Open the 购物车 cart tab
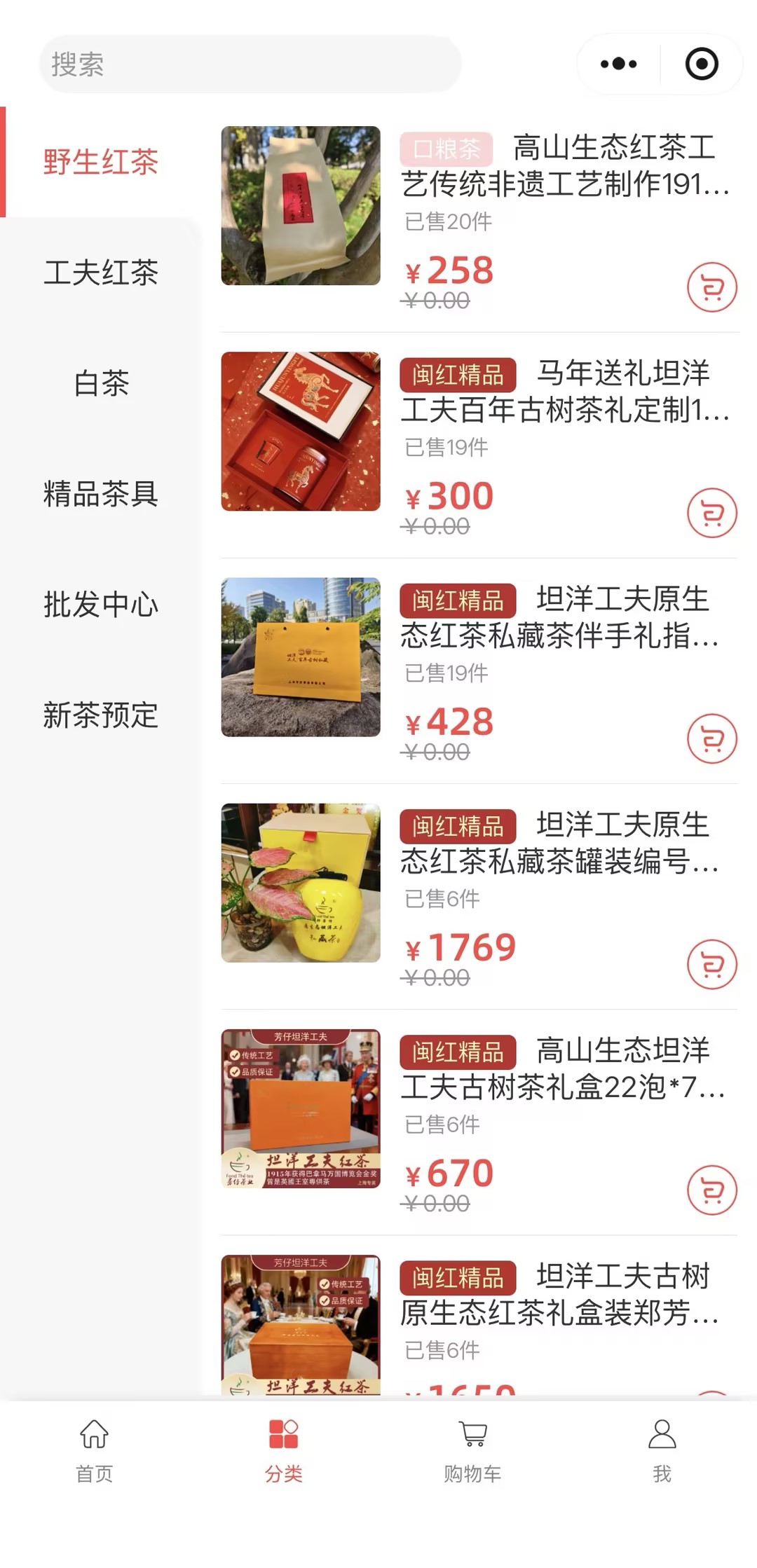 [x=472, y=1450]
